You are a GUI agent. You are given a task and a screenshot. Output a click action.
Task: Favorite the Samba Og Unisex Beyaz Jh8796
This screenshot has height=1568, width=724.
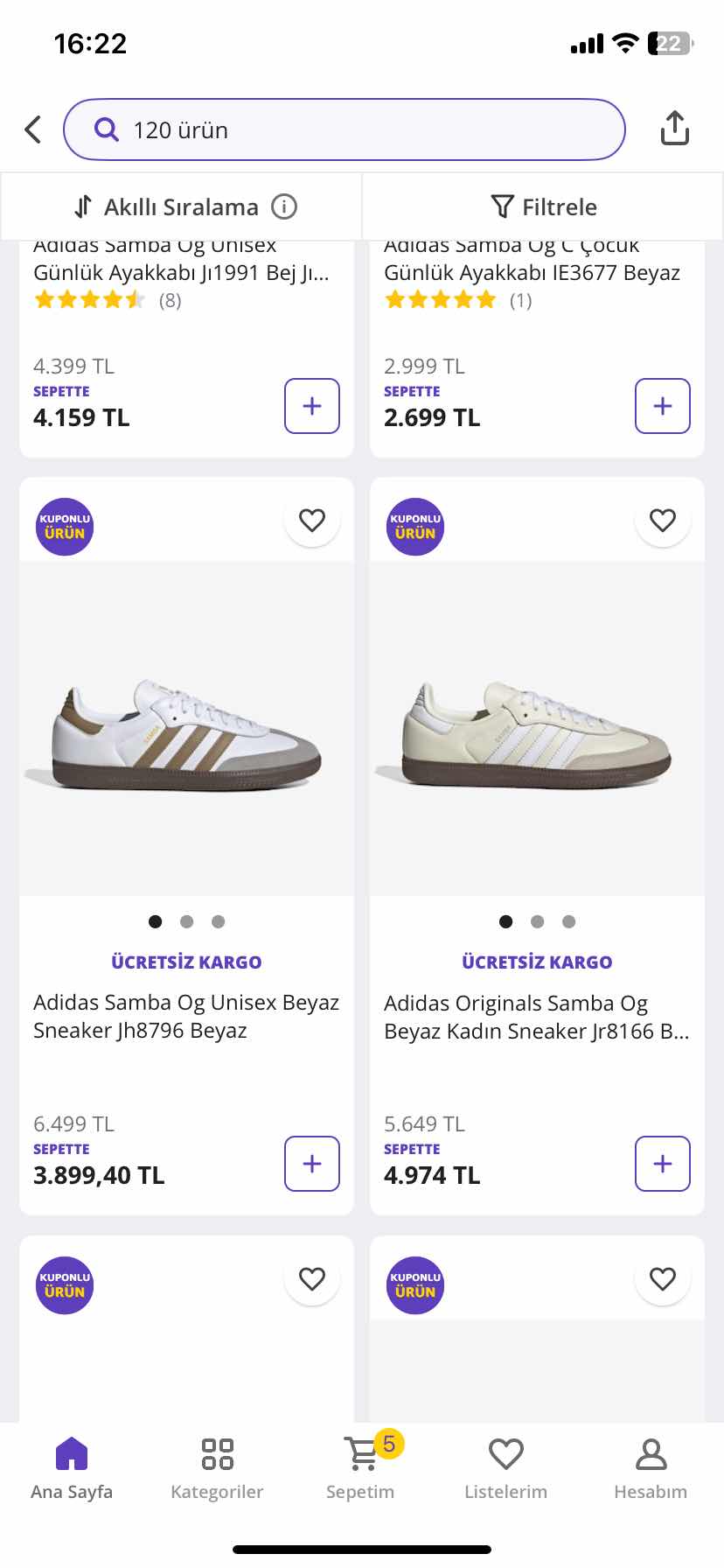click(x=311, y=521)
